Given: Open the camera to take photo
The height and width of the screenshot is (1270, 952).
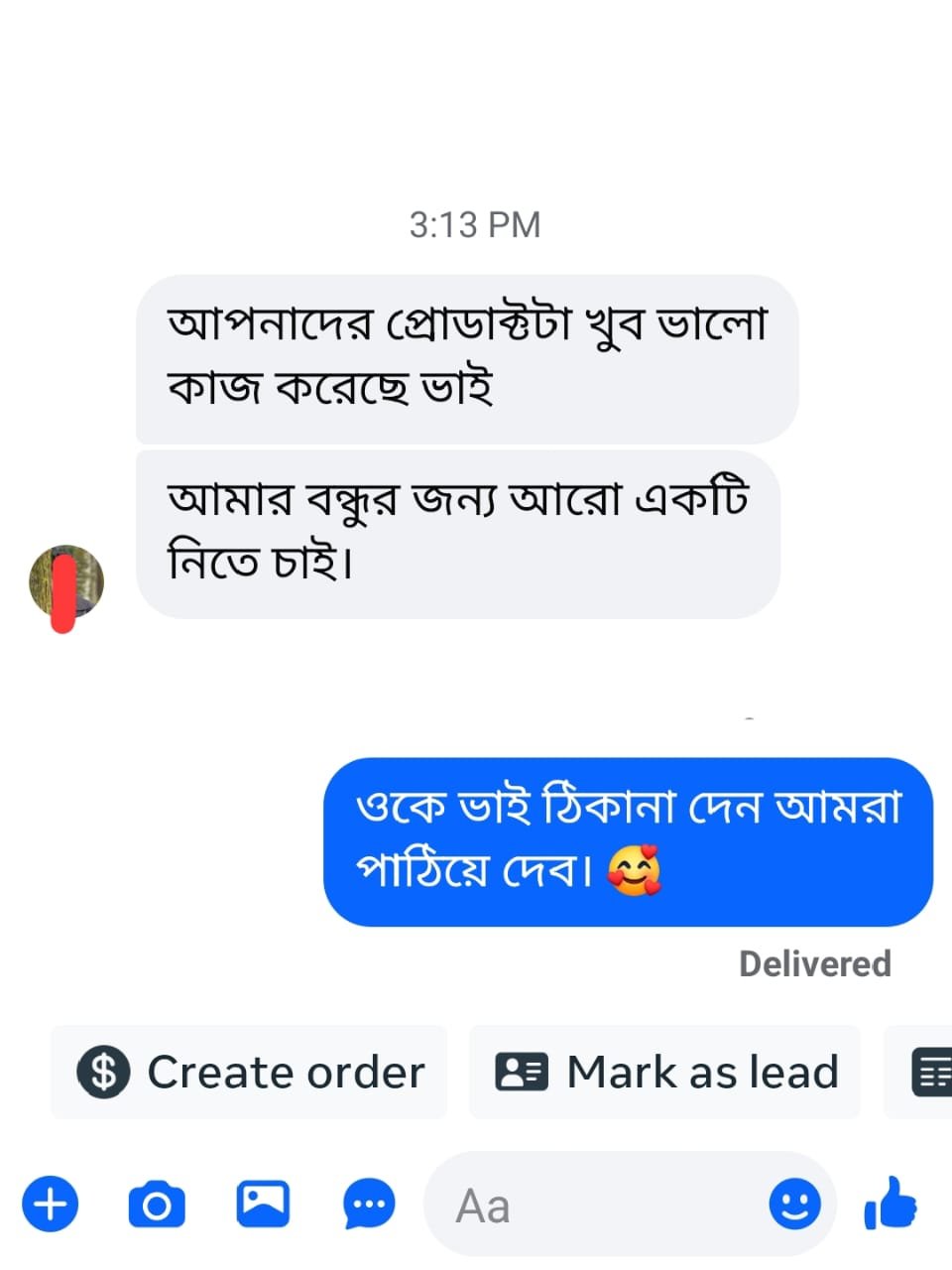Looking at the screenshot, I should pyautogui.click(x=157, y=1205).
